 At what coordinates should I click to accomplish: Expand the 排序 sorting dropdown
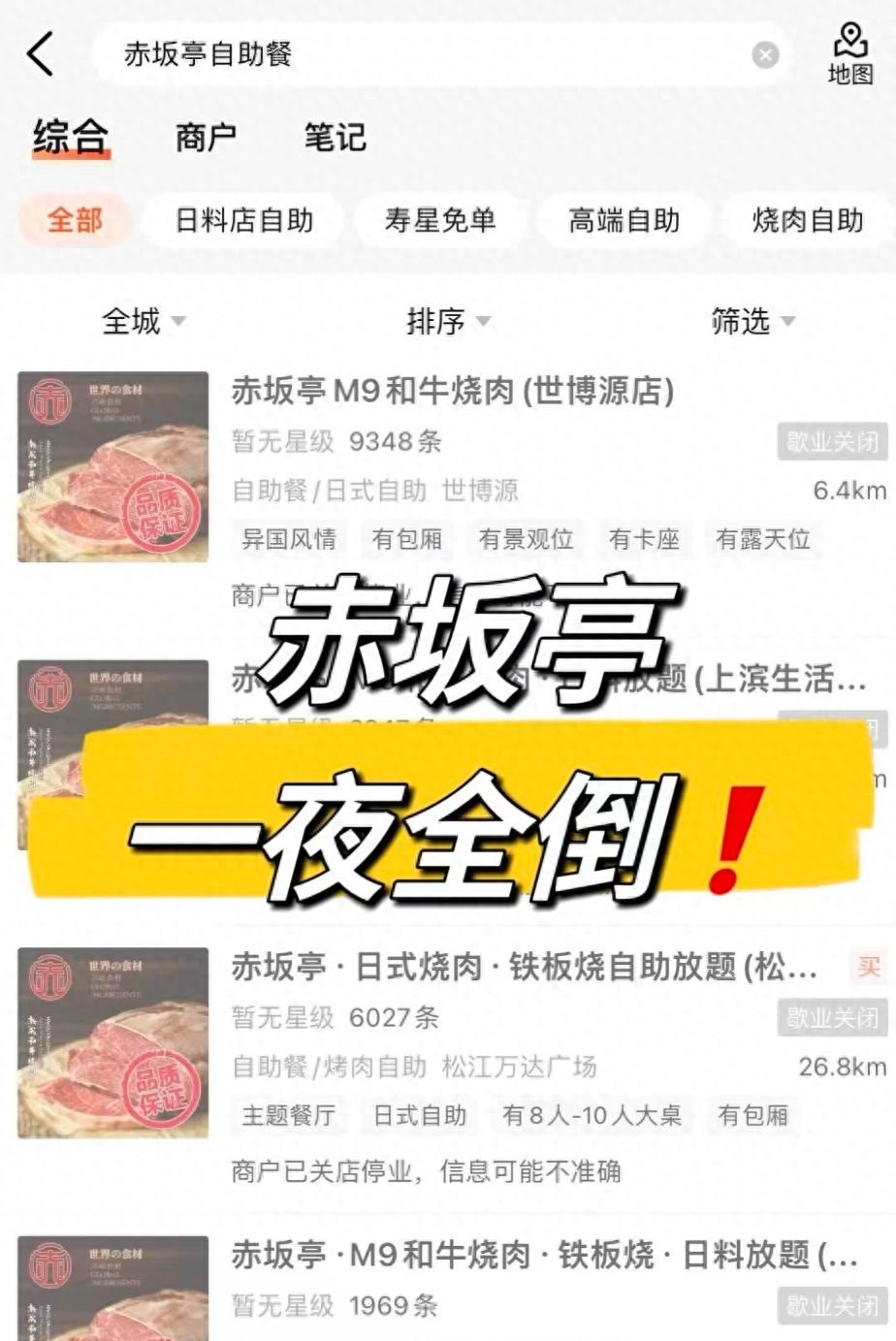(x=447, y=321)
